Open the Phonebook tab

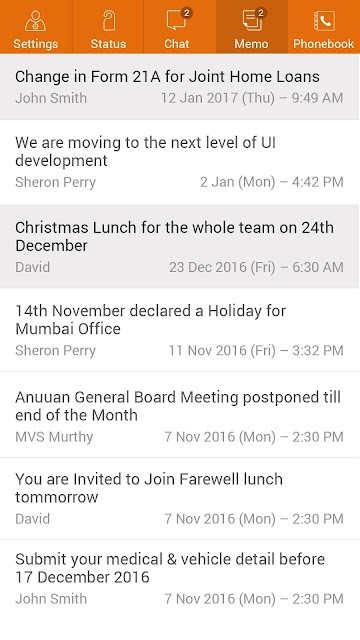pyautogui.click(x=324, y=27)
